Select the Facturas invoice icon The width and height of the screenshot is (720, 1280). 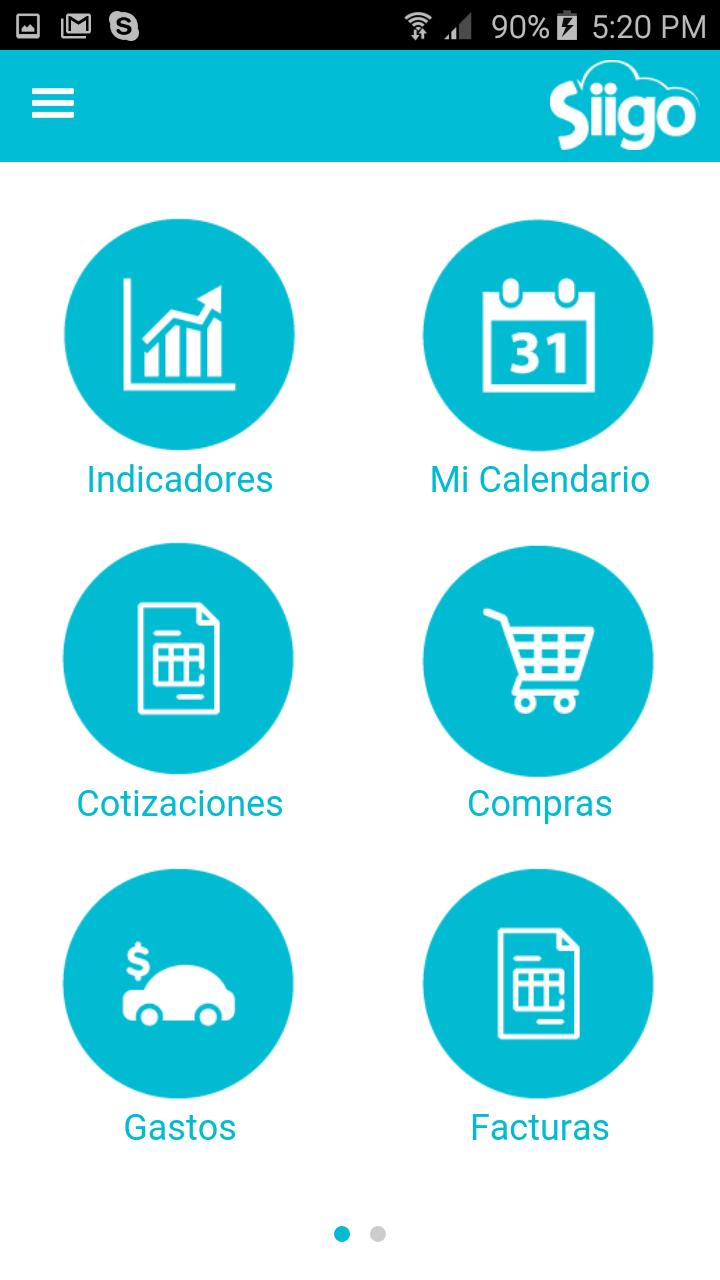coord(538,982)
